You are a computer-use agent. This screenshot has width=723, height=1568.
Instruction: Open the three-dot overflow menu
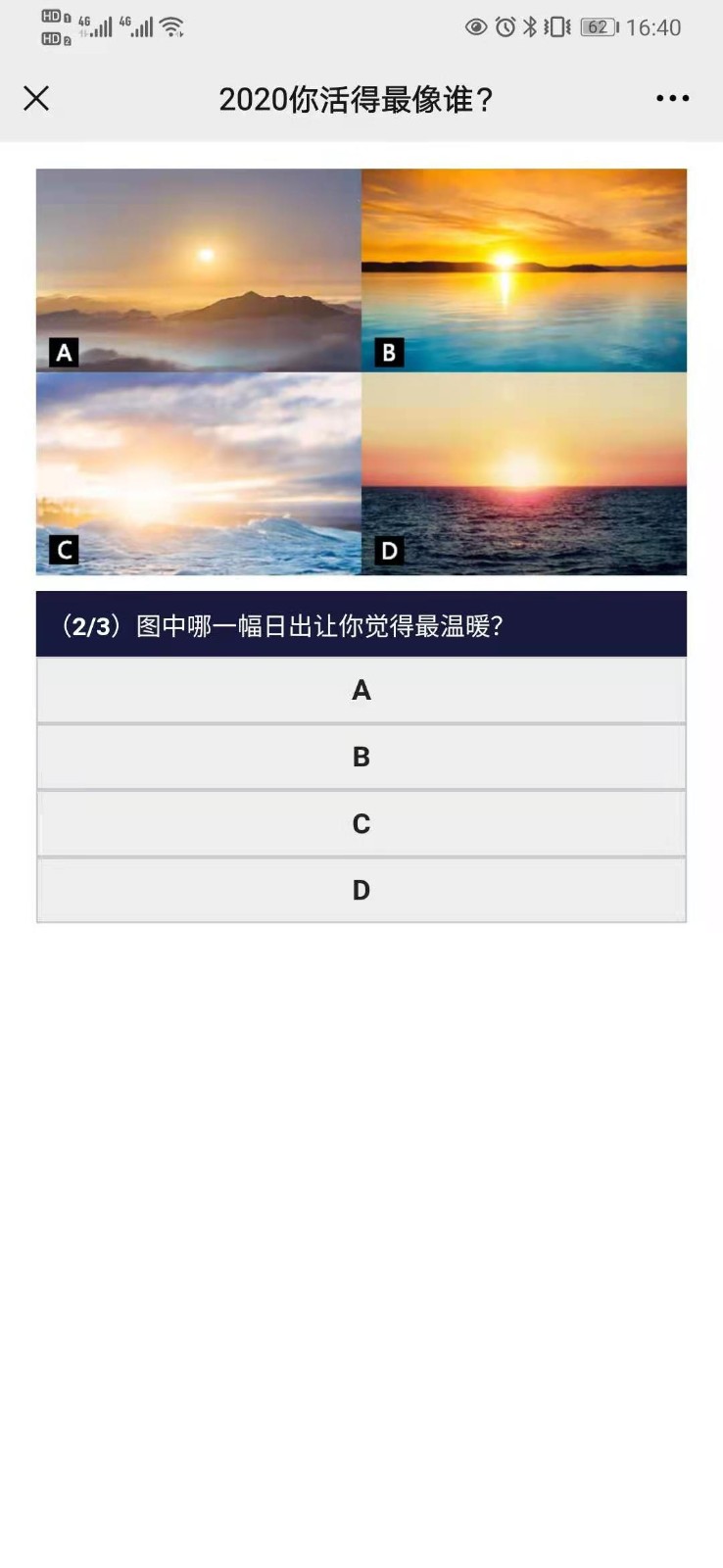pos(672,98)
